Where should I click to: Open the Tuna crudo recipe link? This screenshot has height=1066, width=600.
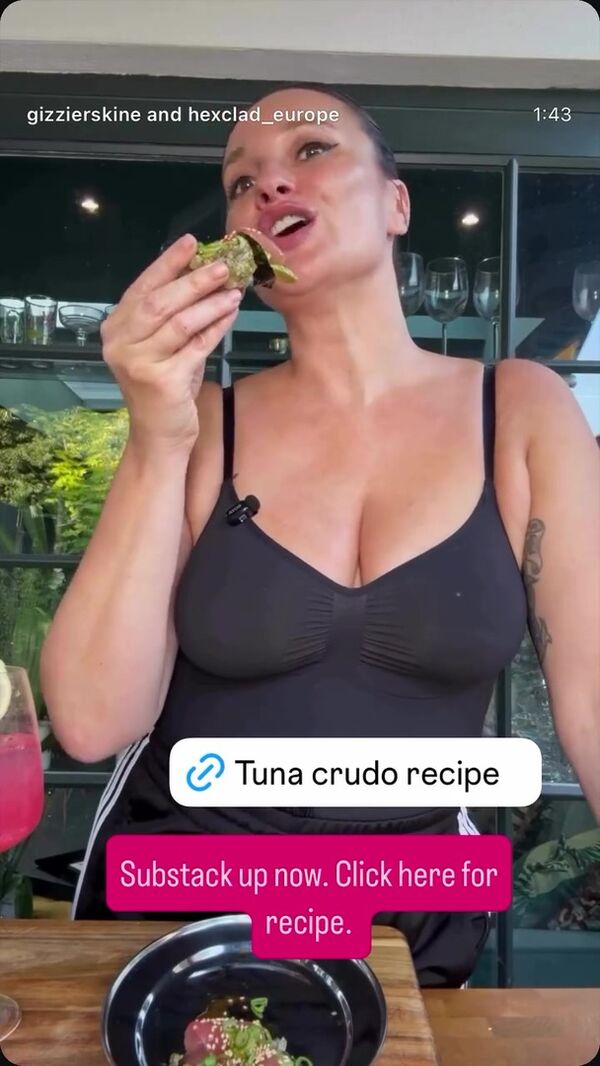coord(355,773)
